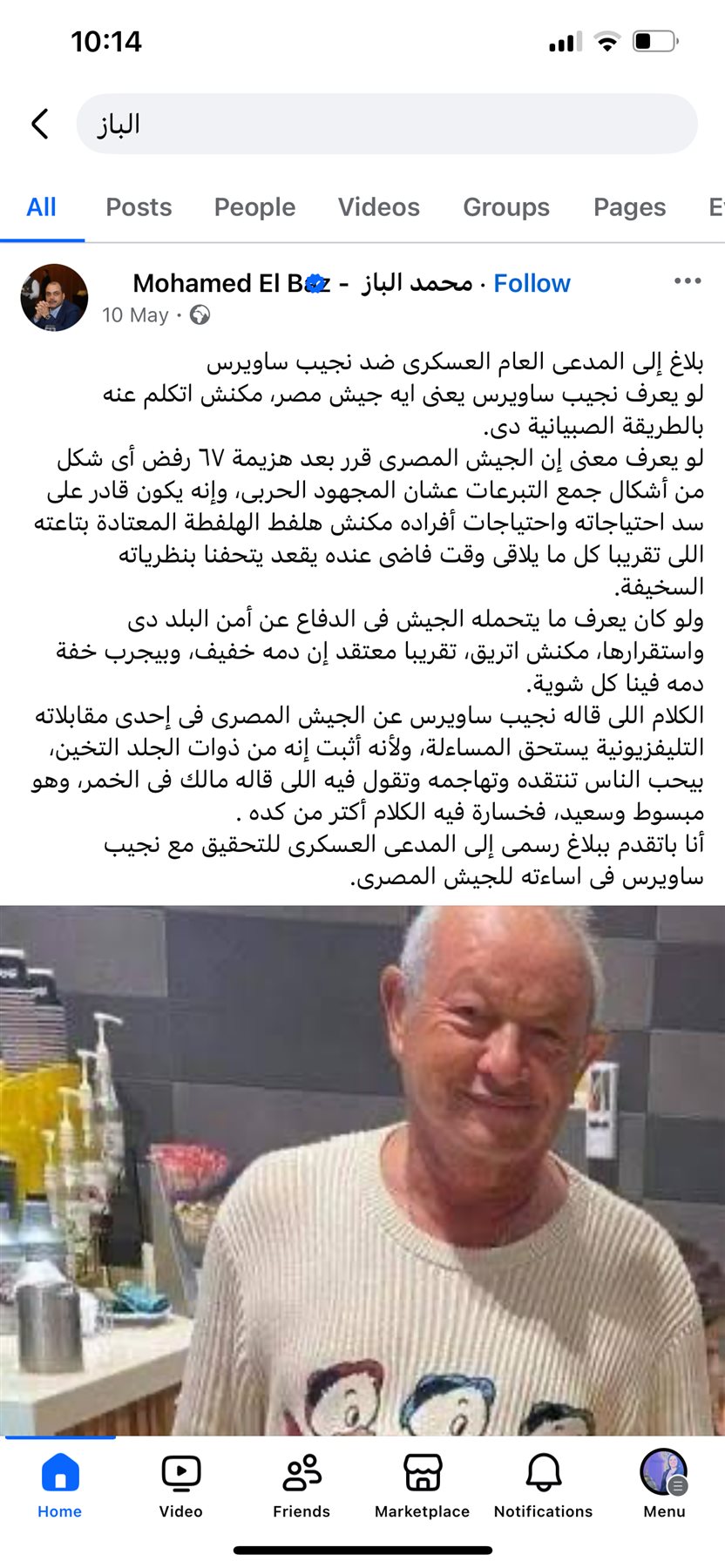
Task: Switch to the Videos tab
Action: click(x=378, y=207)
